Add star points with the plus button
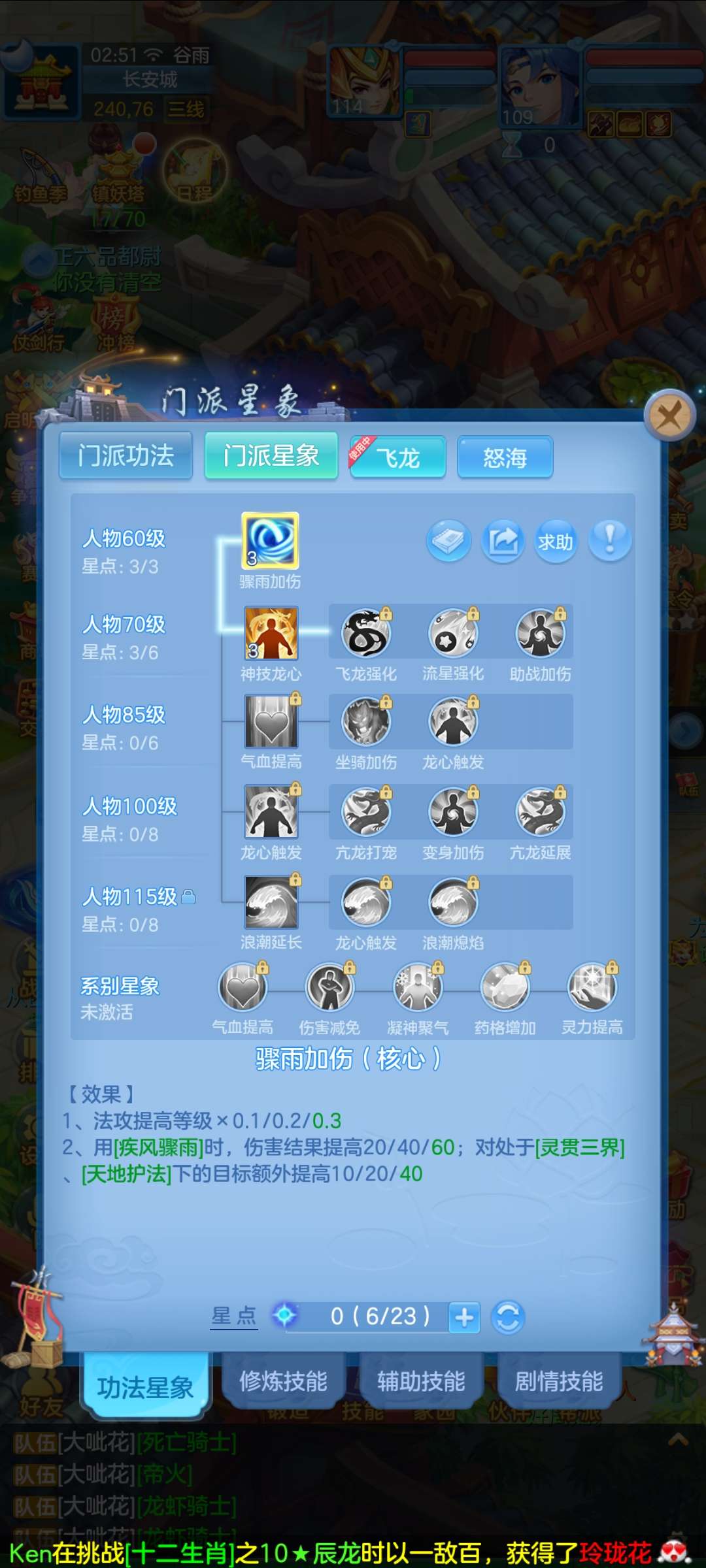The height and width of the screenshot is (1568, 706). (464, 1317)
